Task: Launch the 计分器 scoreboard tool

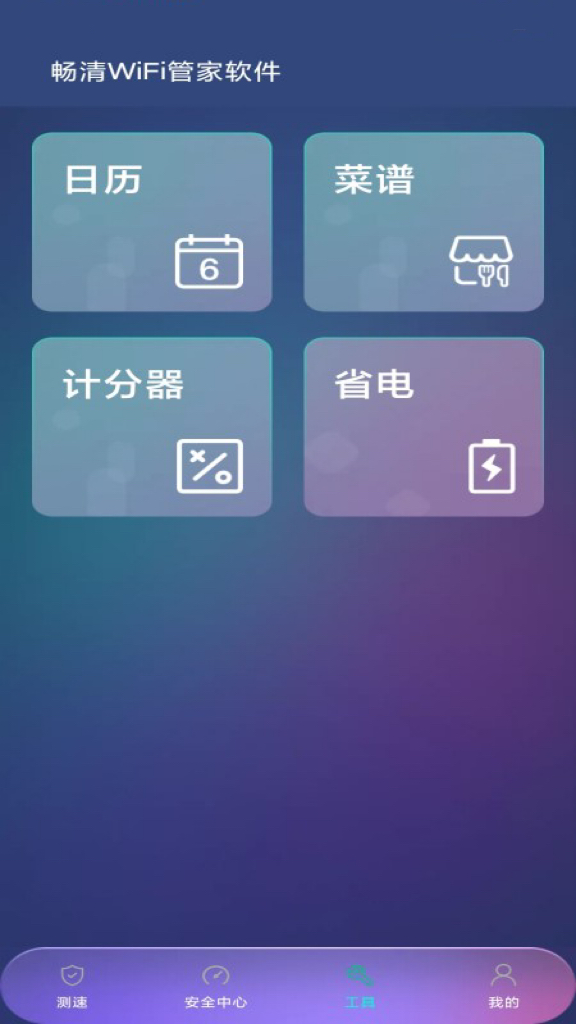Action: click(152, 427)
